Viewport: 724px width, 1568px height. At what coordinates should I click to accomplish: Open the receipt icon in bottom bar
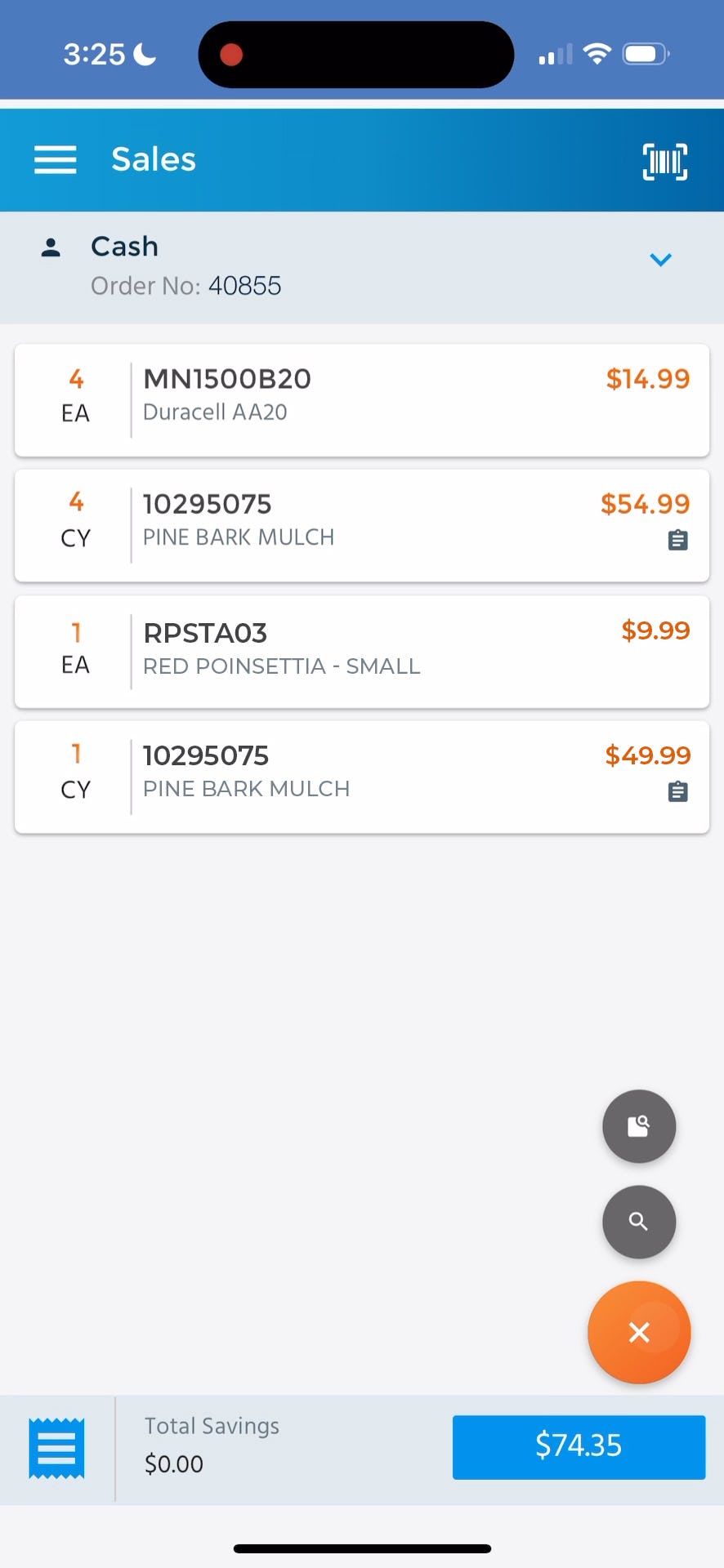tap(56, 1448)
